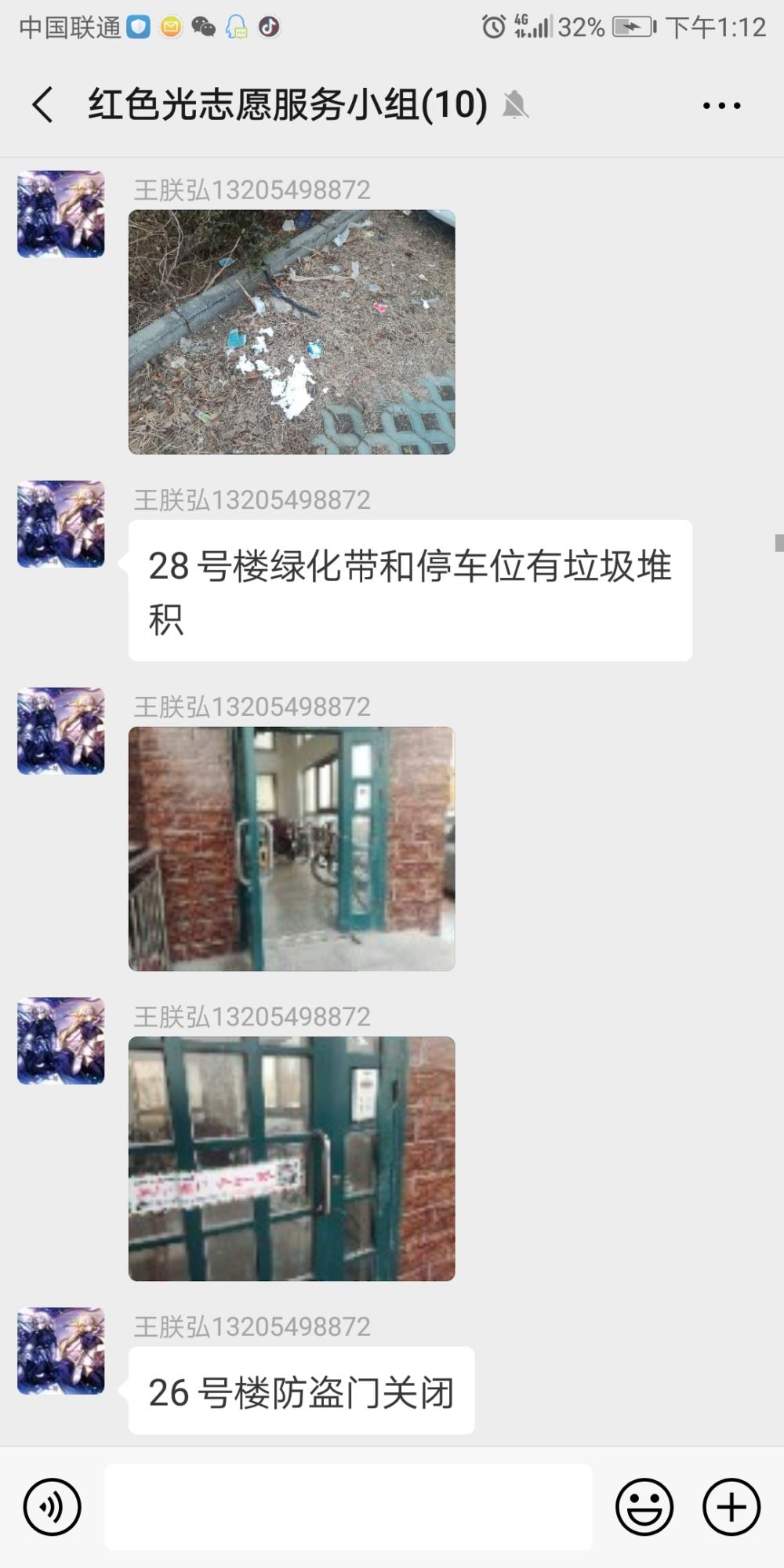This screenshot has width=784, height=1568.
Task: Open the sender's avatar beside the 28号楼 message
Action: (x=61, y=524)
